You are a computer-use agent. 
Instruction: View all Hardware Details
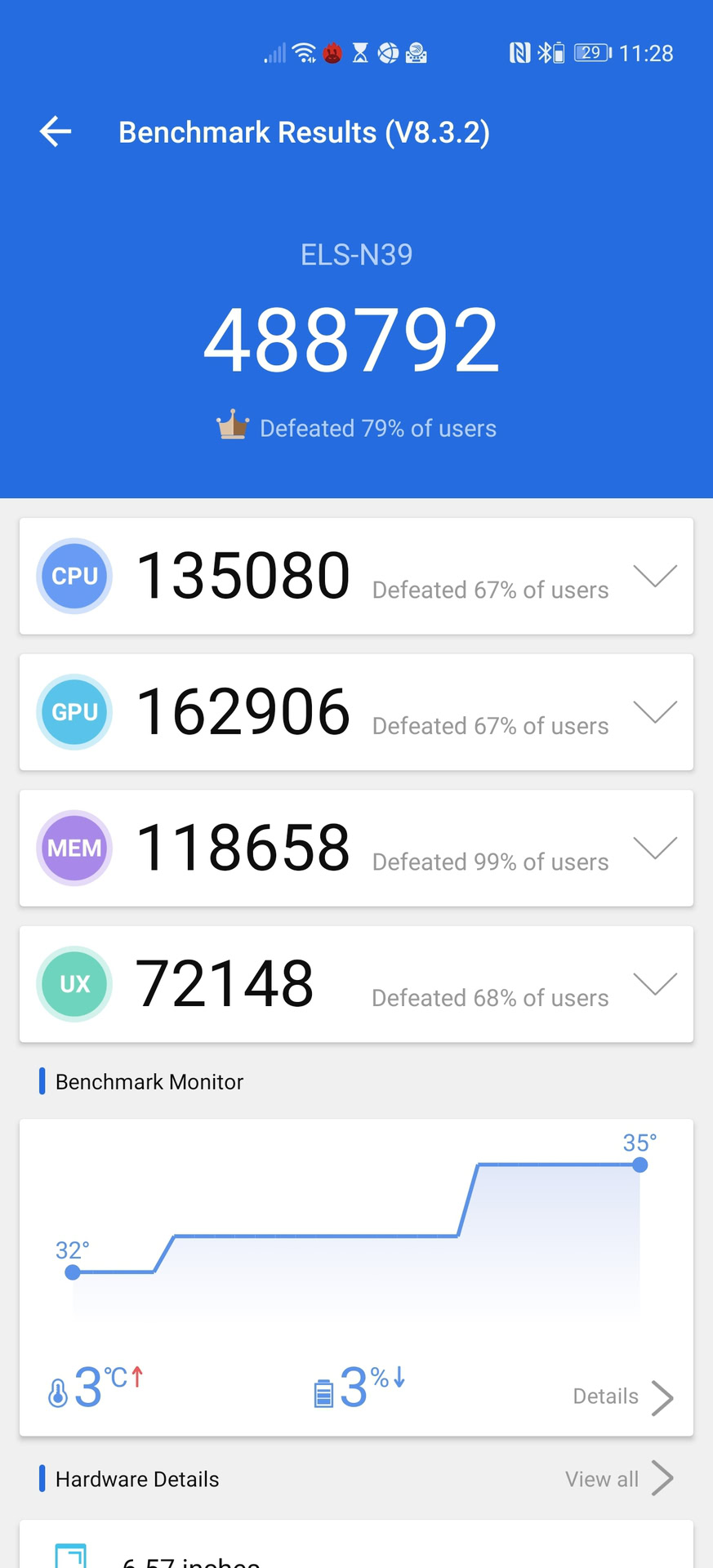618,1479
